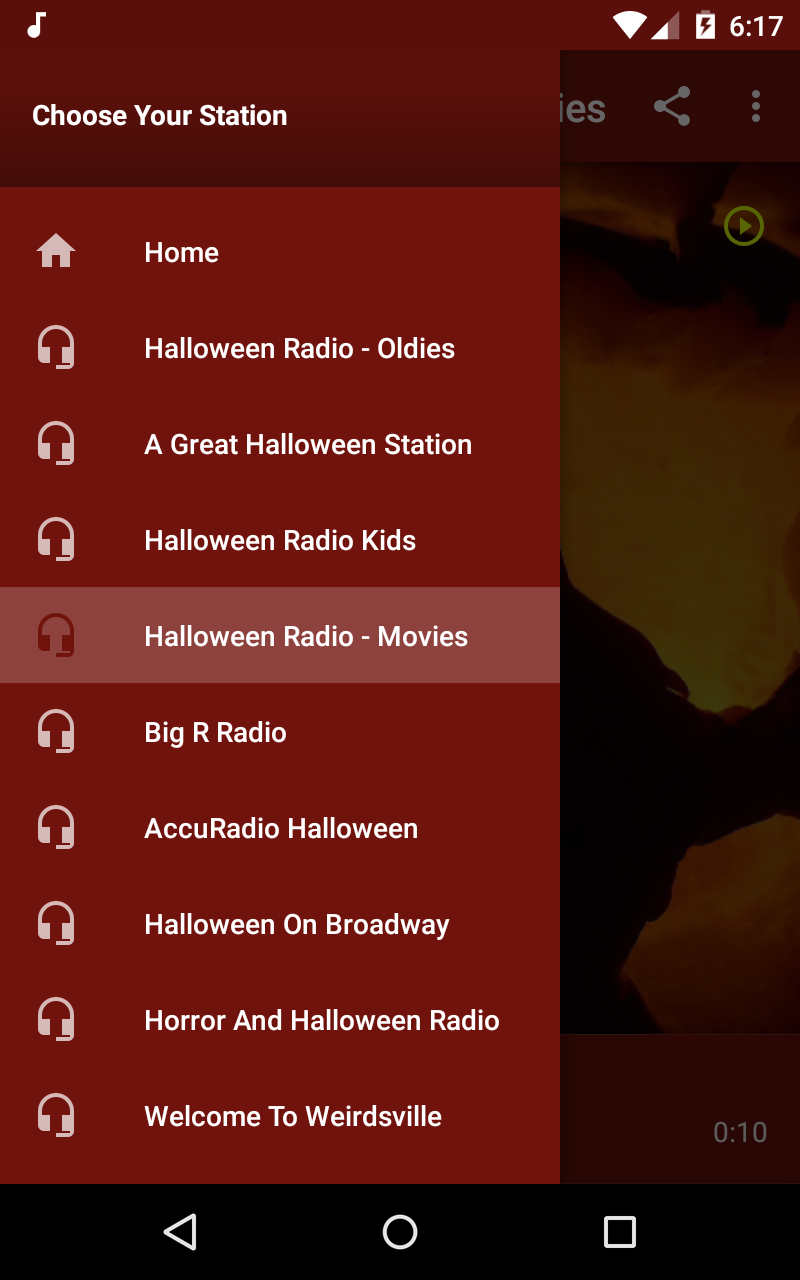800x1280 pixels.
Task: Select Horror And Halloween Radio station
Action: [x=322, y=1020]
